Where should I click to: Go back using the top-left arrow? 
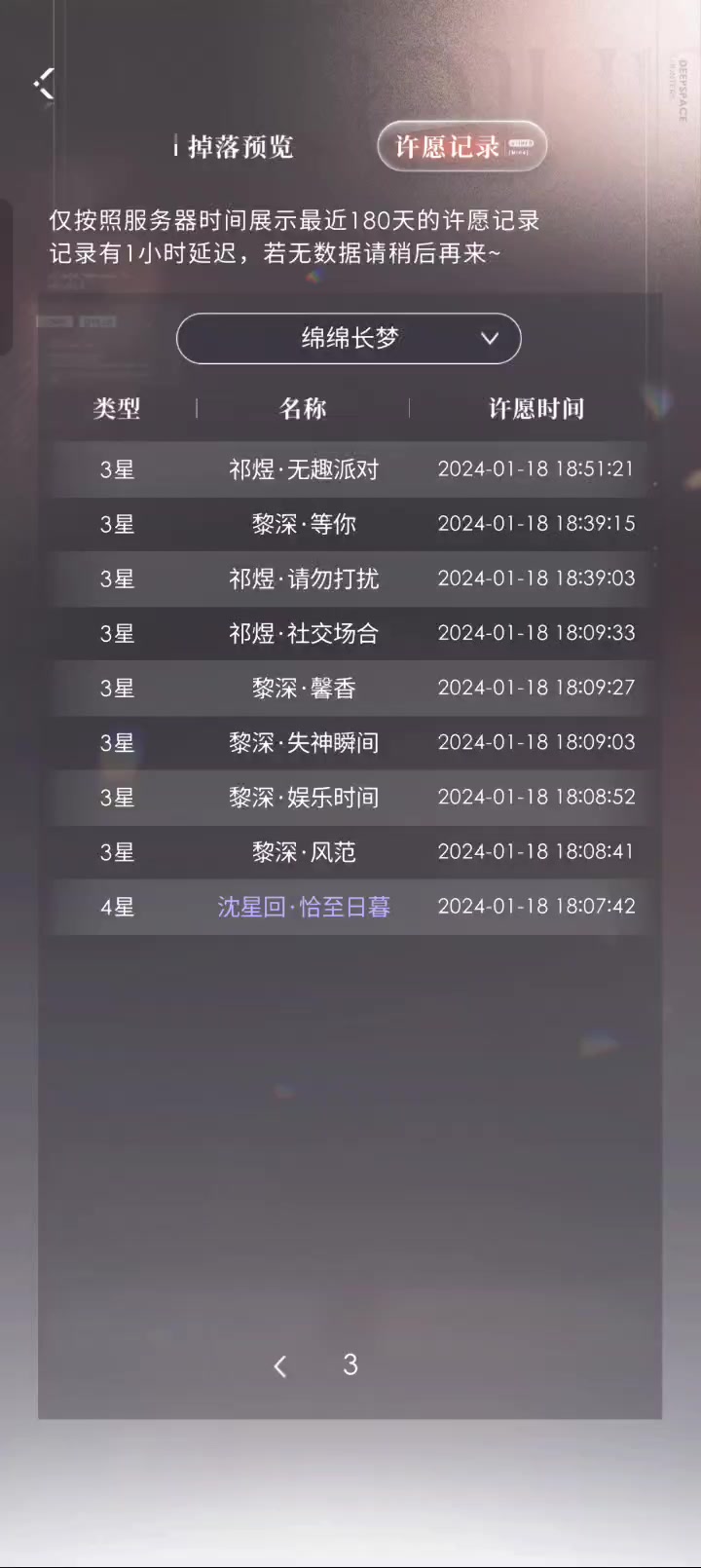coord(44,84)
